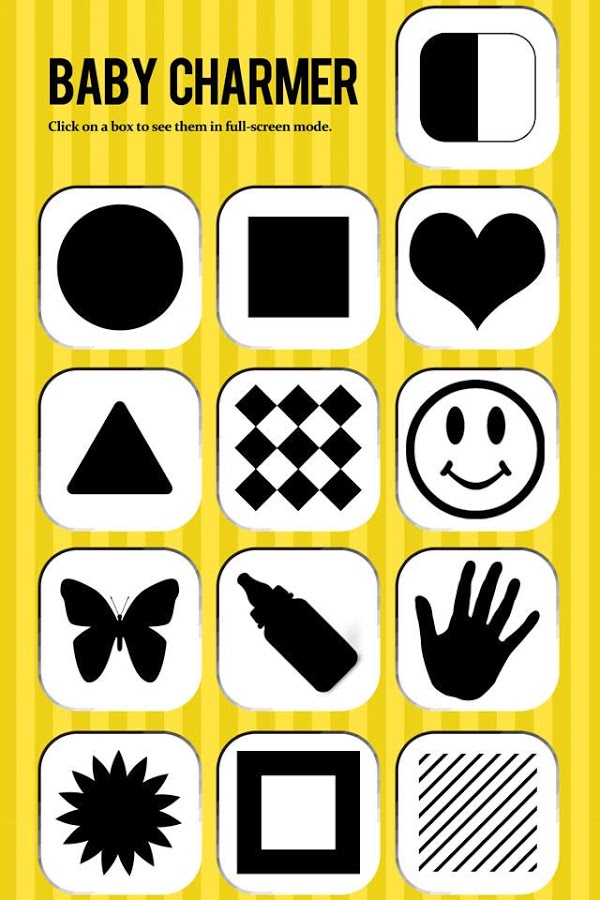The image size is (600, 900).
Task: Open the butterfly silhouette box
Action: (120, 630)
